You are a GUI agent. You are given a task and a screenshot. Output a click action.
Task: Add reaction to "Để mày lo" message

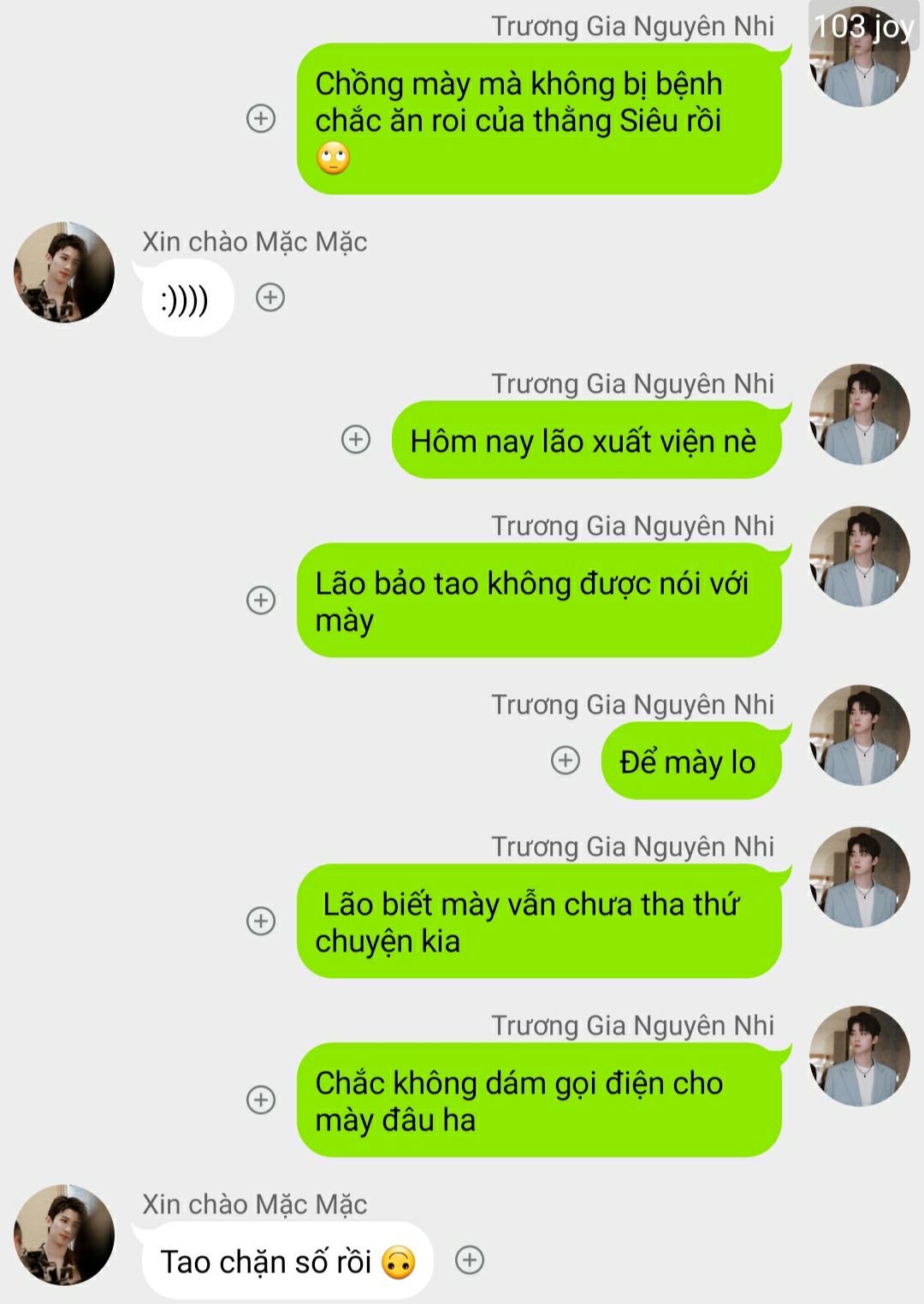click(565, 760)
